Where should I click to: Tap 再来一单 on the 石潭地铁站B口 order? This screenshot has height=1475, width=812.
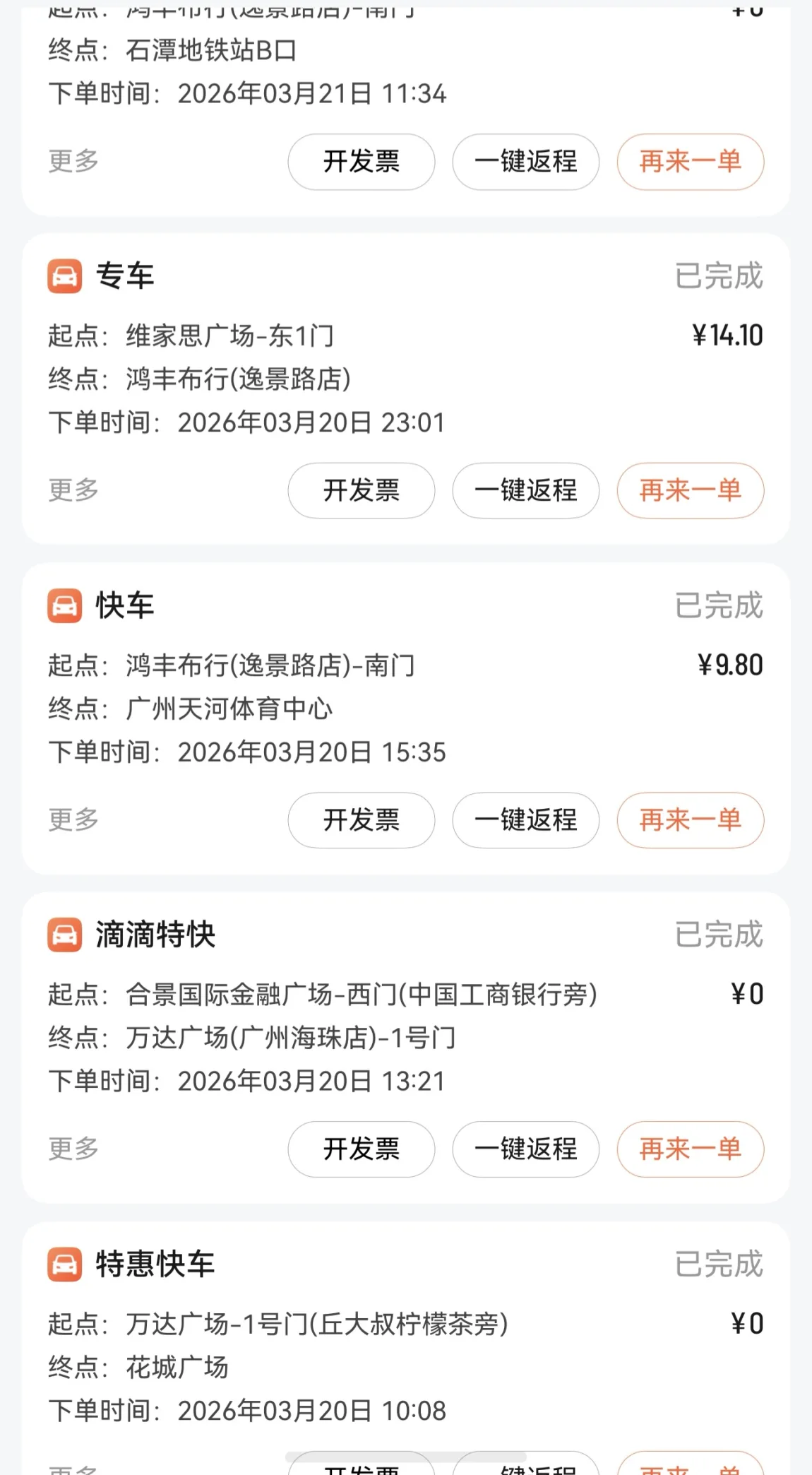coord(690,162)
